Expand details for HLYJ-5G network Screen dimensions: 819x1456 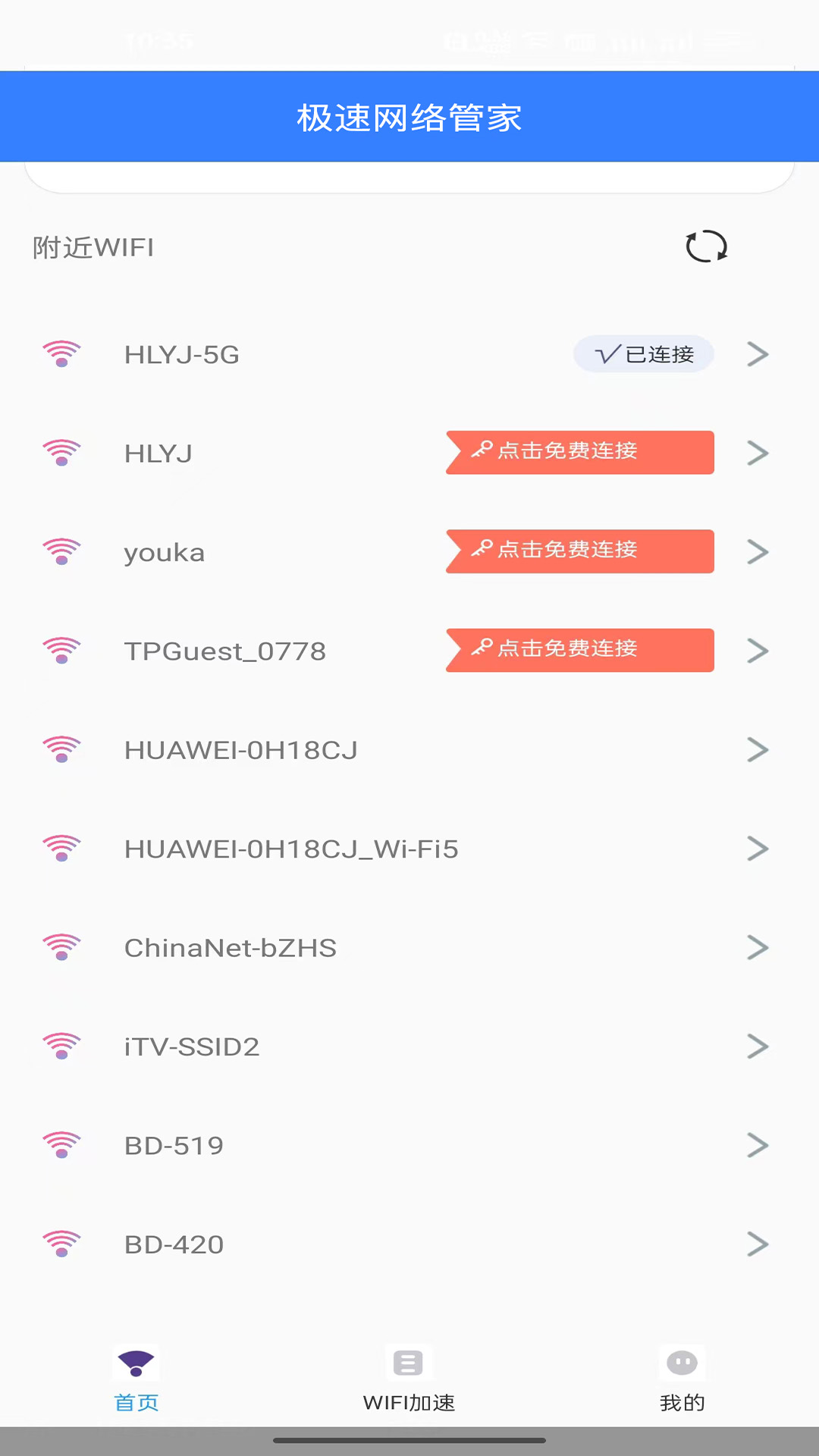[758, 353]
